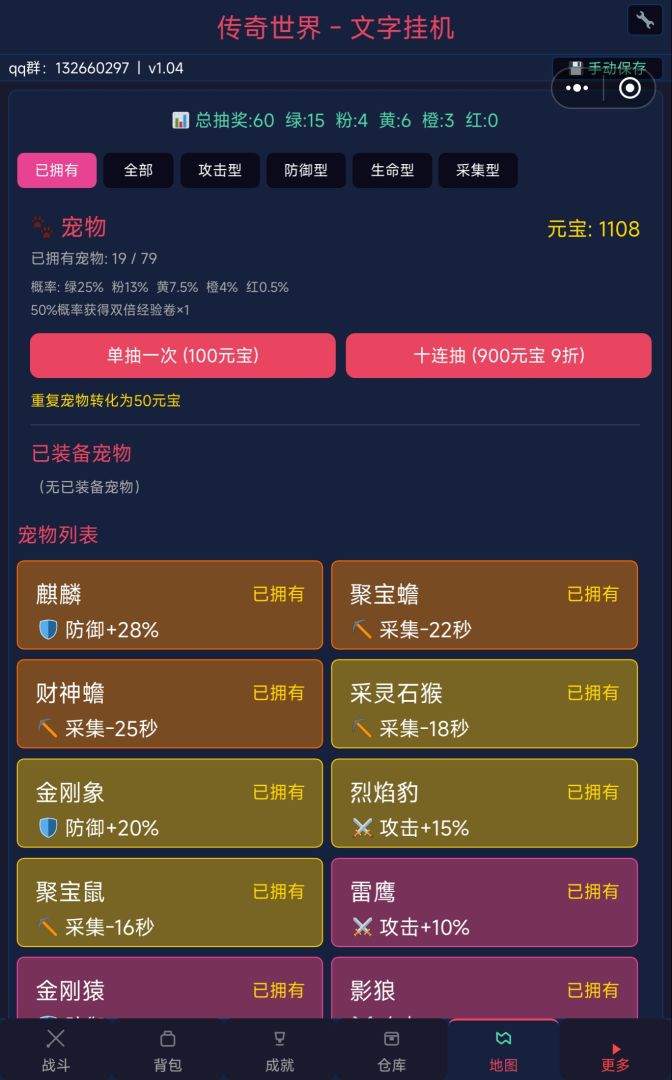This screenshot has width=672, height=1080.
Task: Choose the 烈焰豹 pet card
Action: [x=485, y=803]
